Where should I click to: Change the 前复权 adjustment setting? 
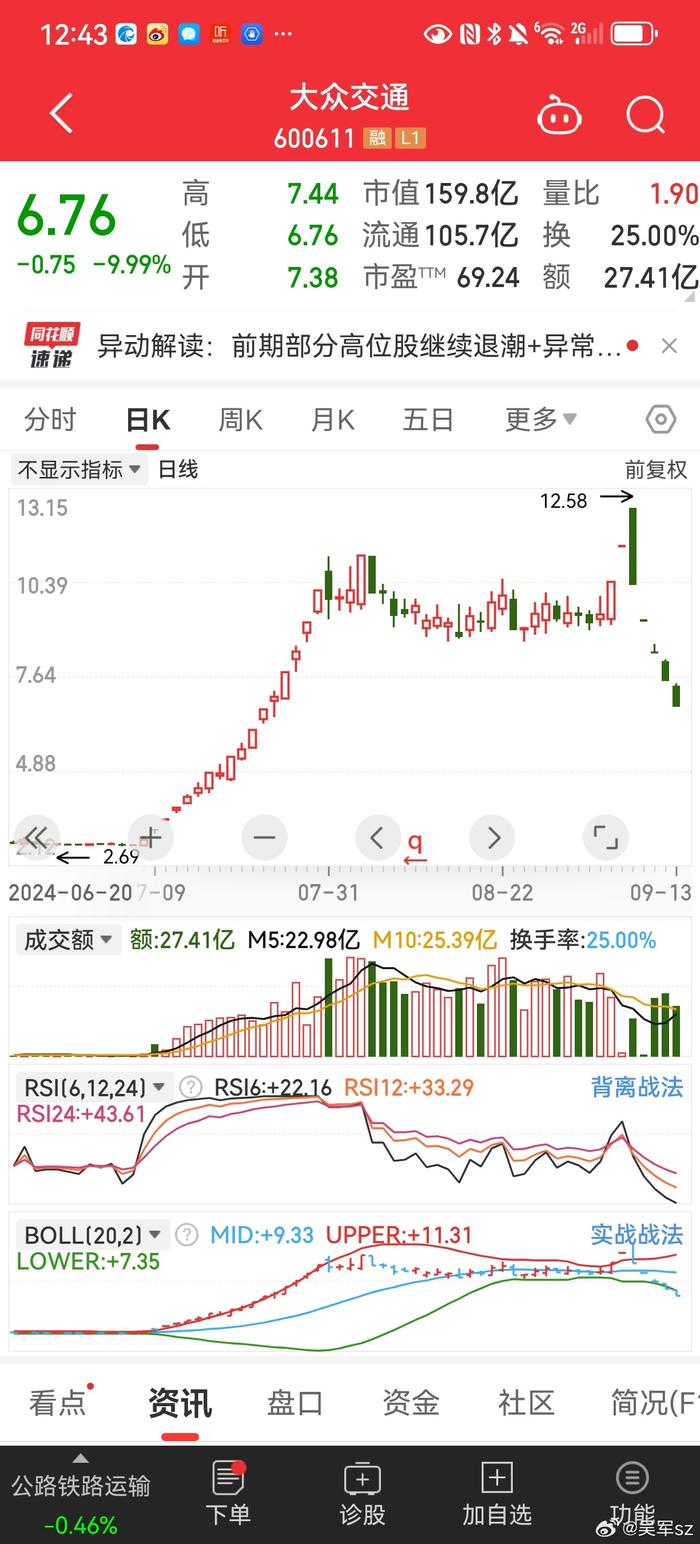coord(656,470)
